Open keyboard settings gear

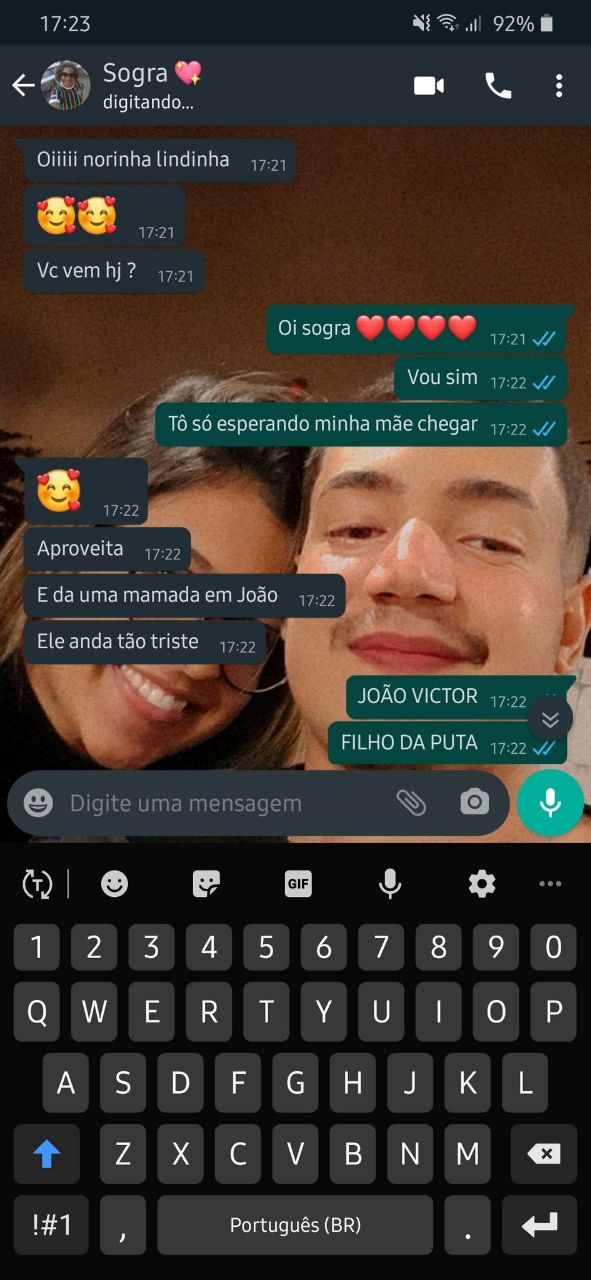click(482, 884)
